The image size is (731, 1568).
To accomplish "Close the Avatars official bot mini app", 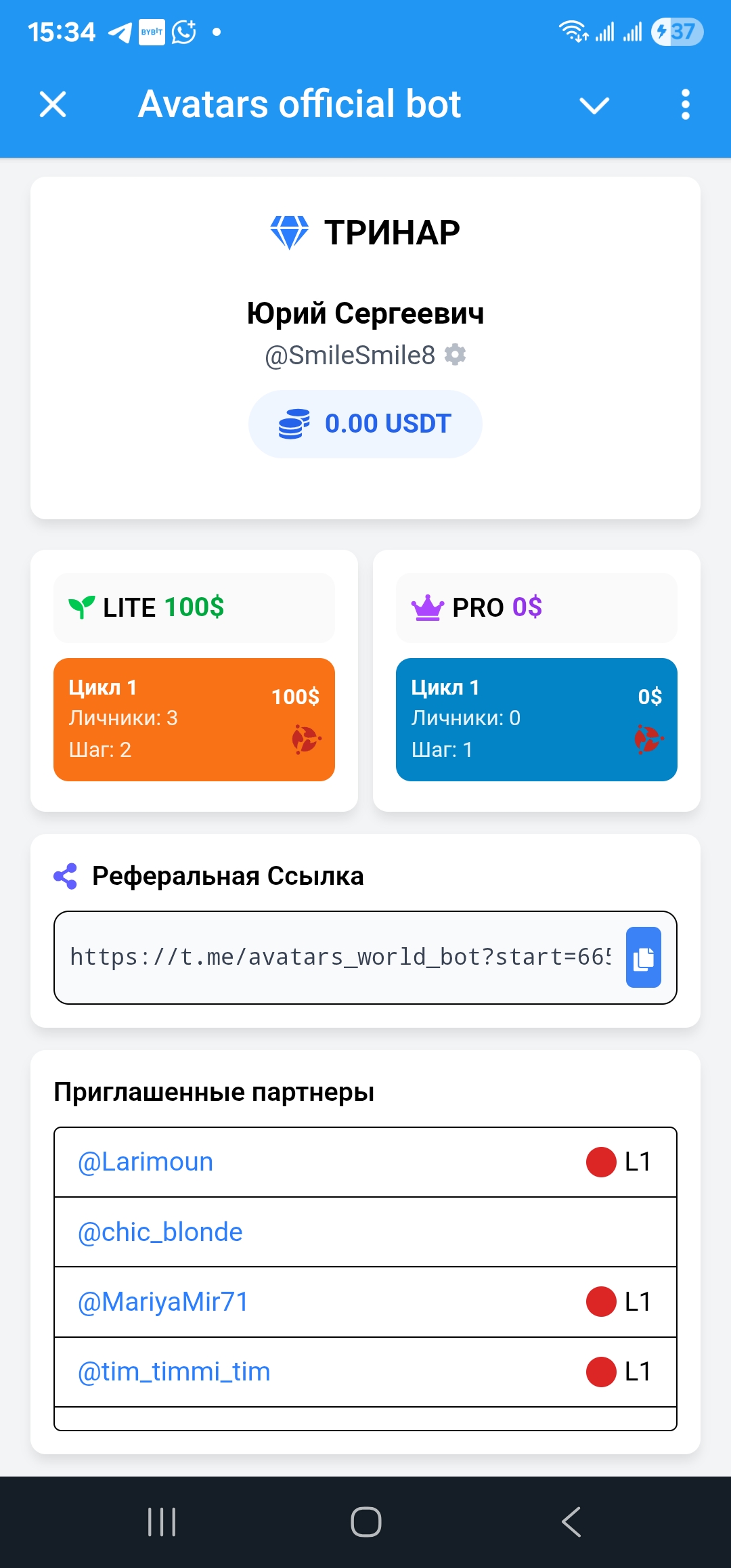I will click(53, 105).
